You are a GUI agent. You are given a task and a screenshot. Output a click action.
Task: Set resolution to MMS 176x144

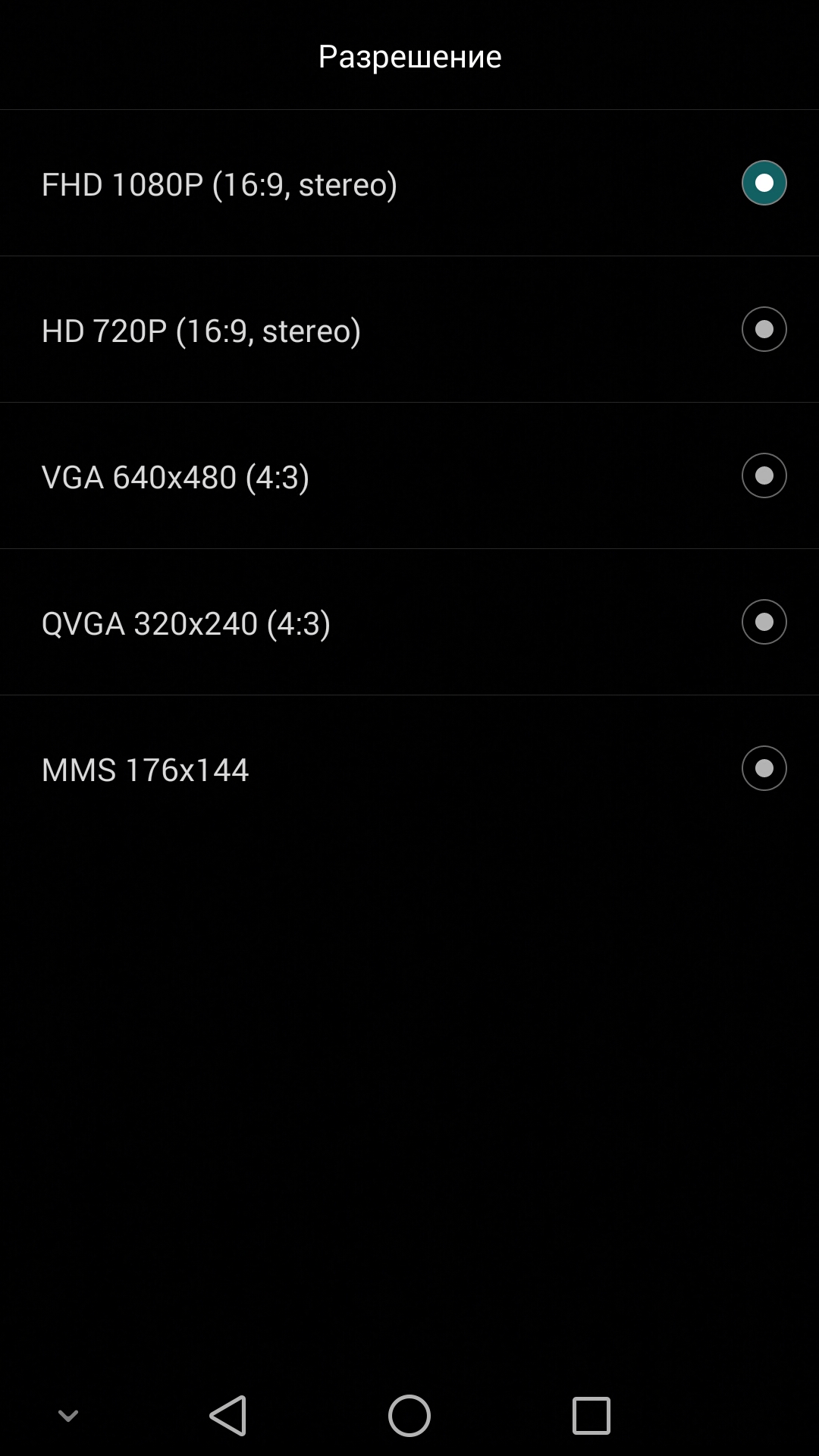click(409, 768)
